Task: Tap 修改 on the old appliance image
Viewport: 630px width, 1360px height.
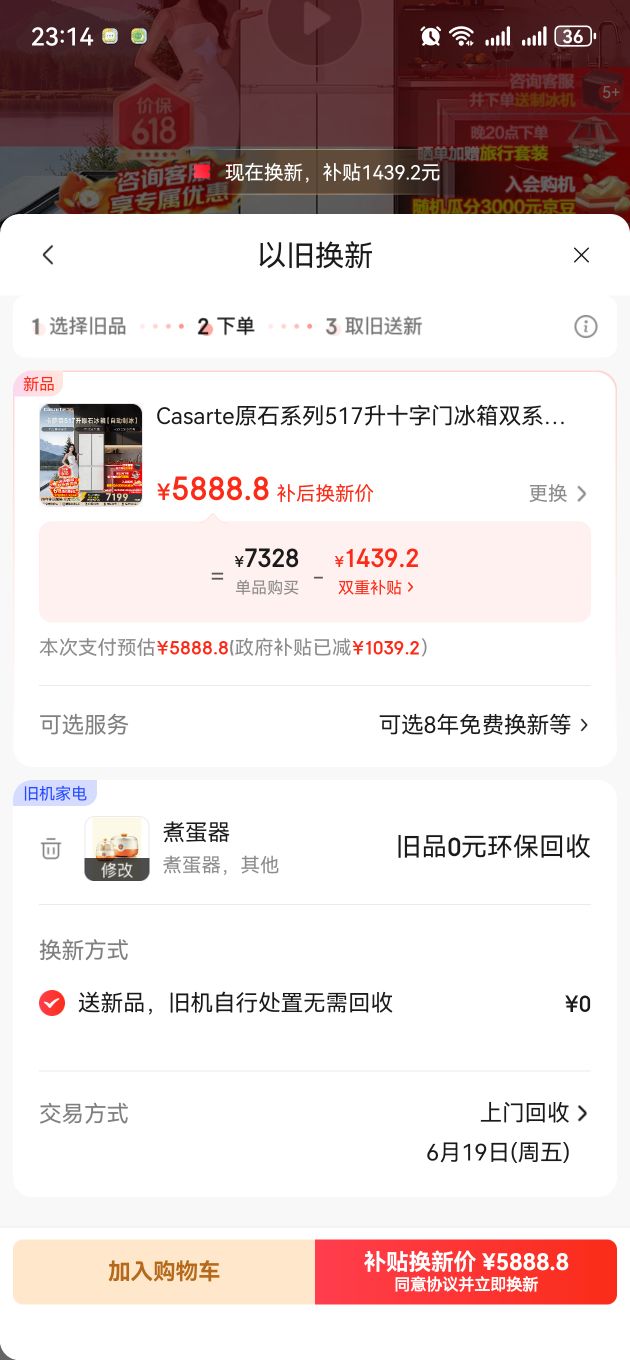Action: pyautogui.click(x=117, y=869)
